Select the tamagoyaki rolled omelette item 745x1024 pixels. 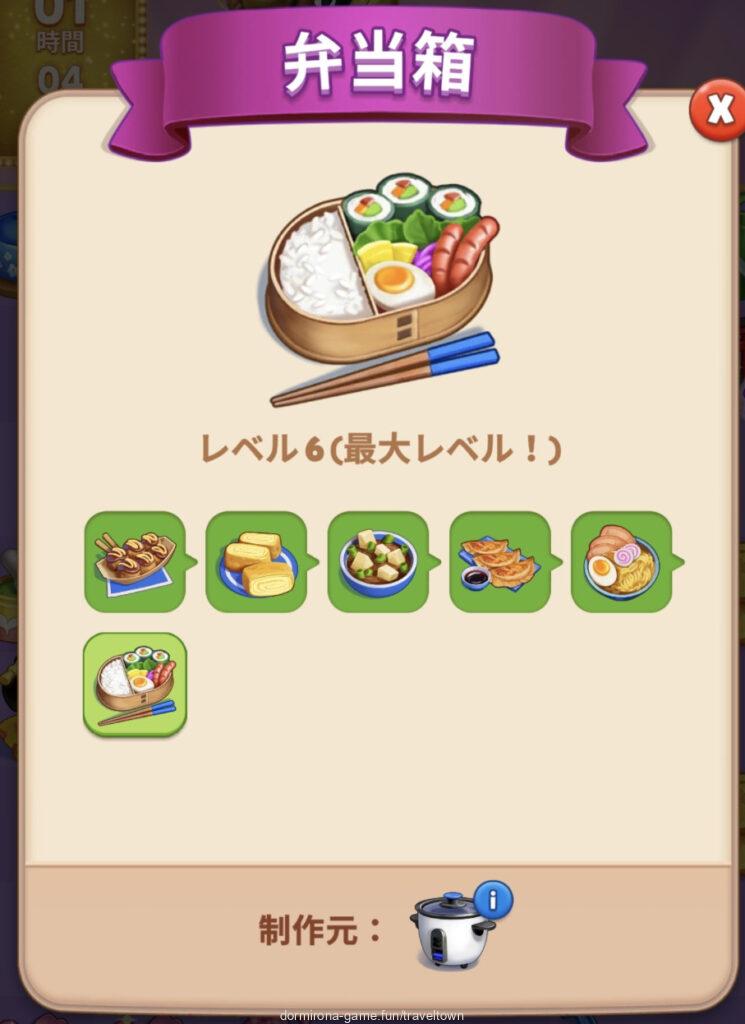(x=256, y=562)
